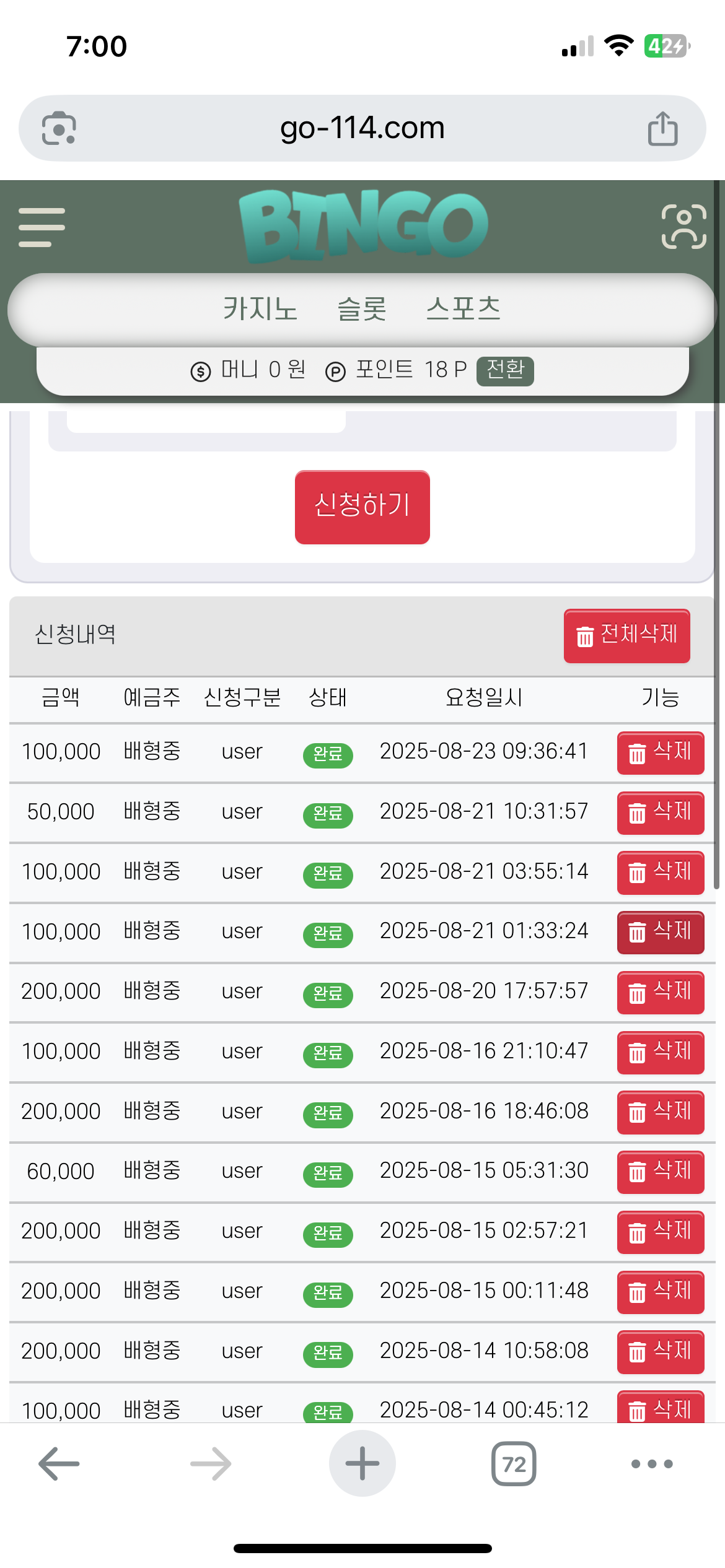
Task: Delete the 2025-08-20 17:57:57 row
Action: (x=660, y=992)
